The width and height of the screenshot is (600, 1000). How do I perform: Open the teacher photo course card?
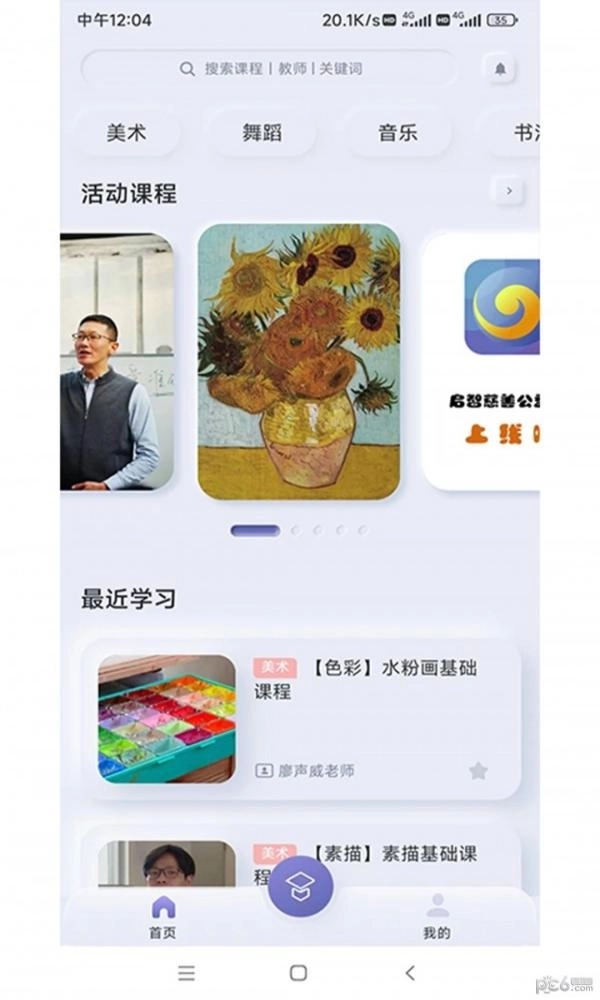pyautogui.click(x=116, y=361)
